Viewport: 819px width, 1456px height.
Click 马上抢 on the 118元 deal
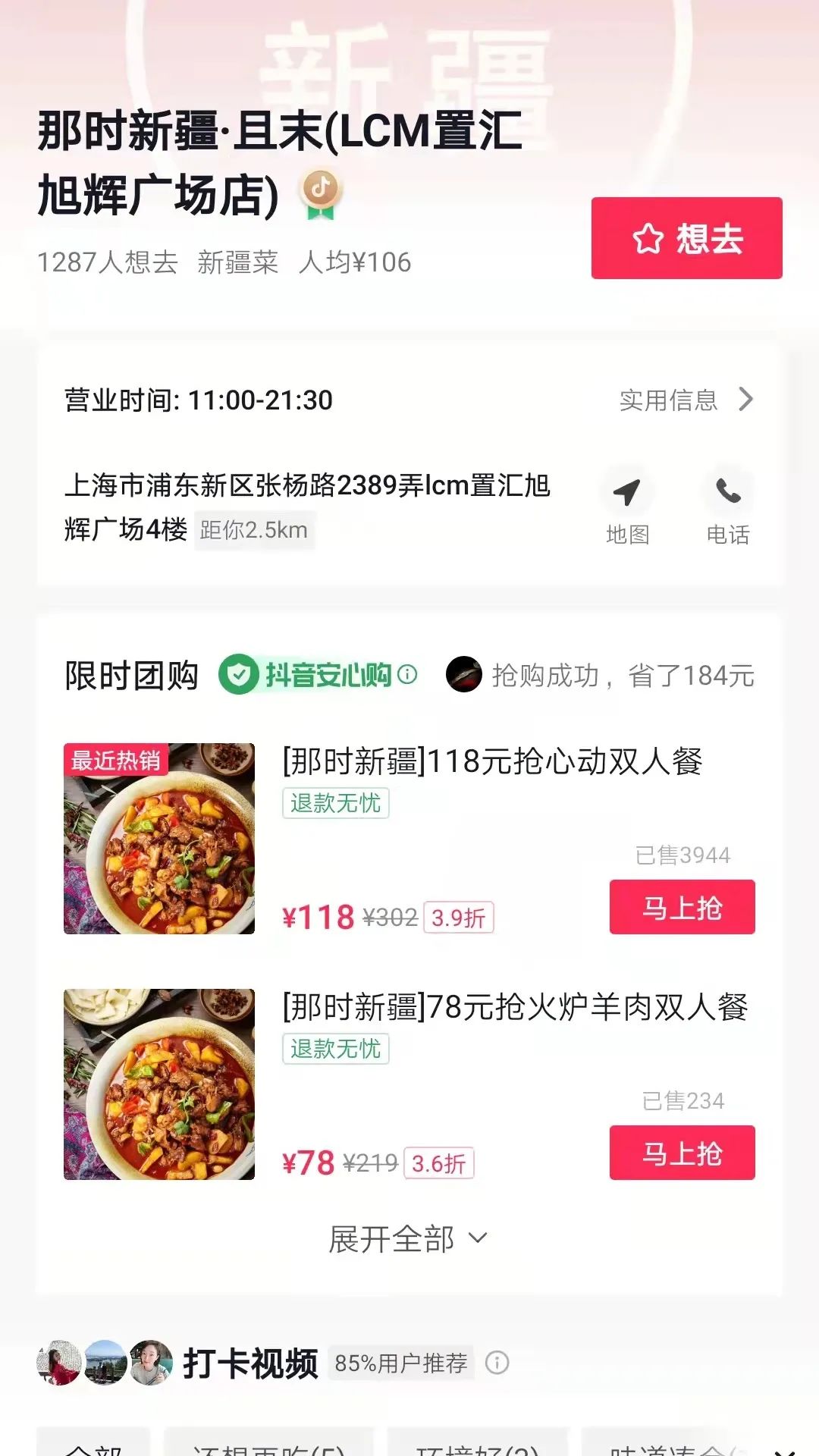[x=680, y=908]
